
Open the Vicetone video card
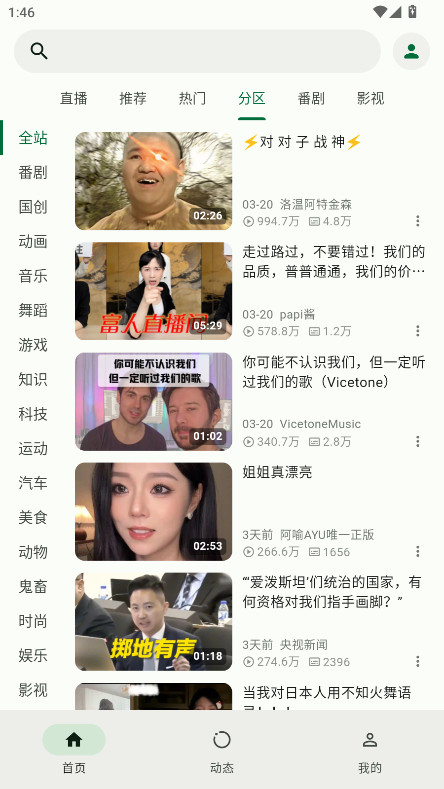coord(250,402)
